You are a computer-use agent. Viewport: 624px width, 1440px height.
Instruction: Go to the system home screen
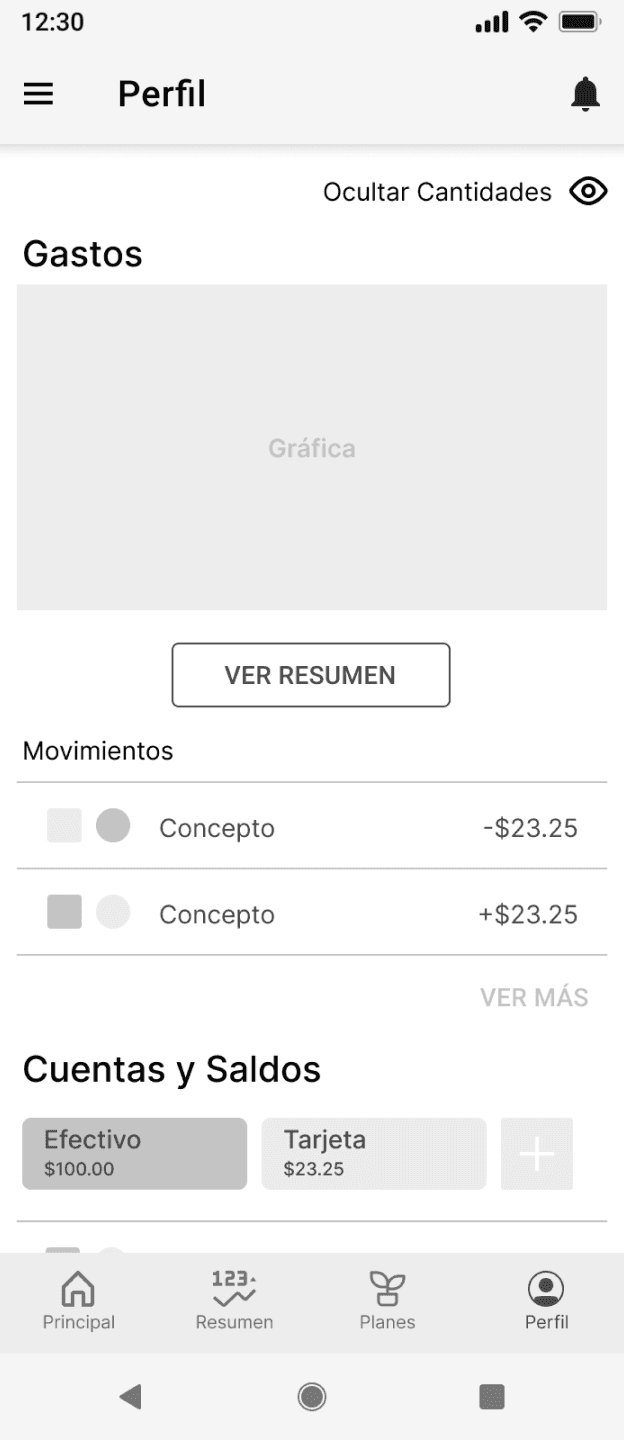[x=312, y=1397]
